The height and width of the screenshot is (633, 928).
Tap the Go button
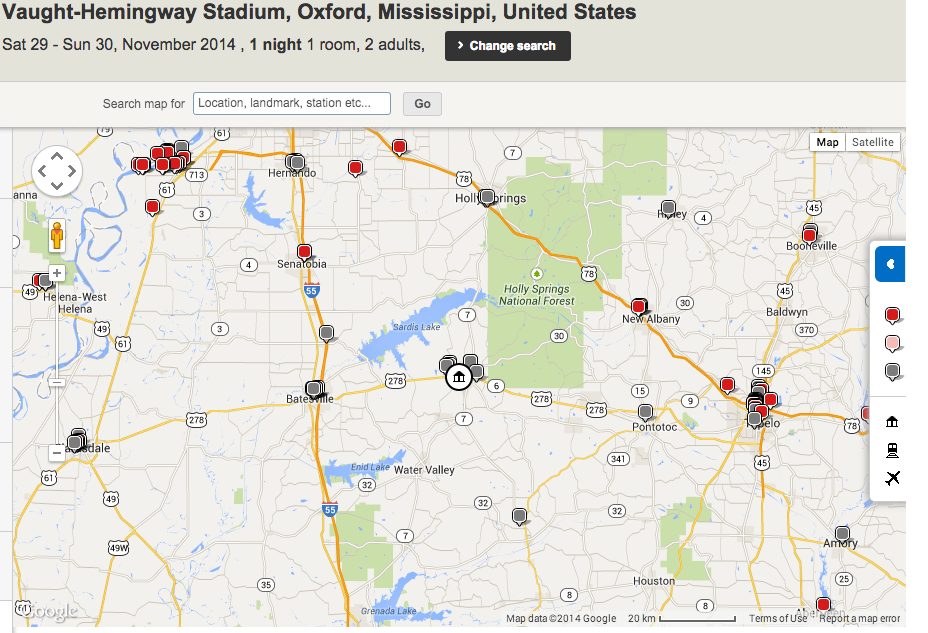[422, 104]
